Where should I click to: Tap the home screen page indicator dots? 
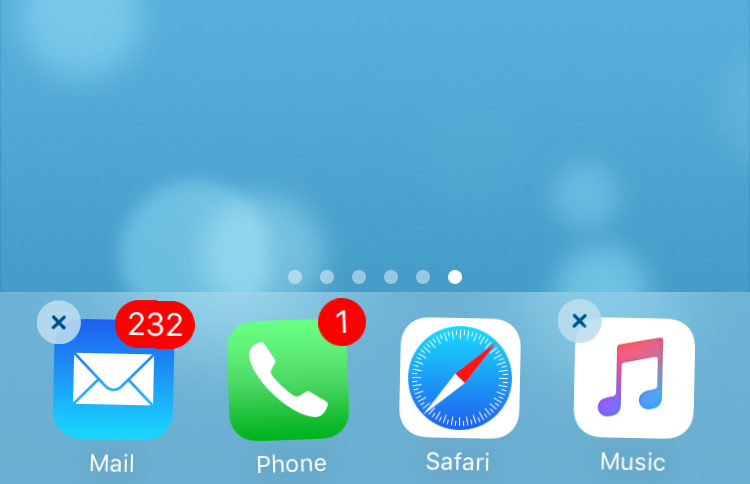(375, 277)
